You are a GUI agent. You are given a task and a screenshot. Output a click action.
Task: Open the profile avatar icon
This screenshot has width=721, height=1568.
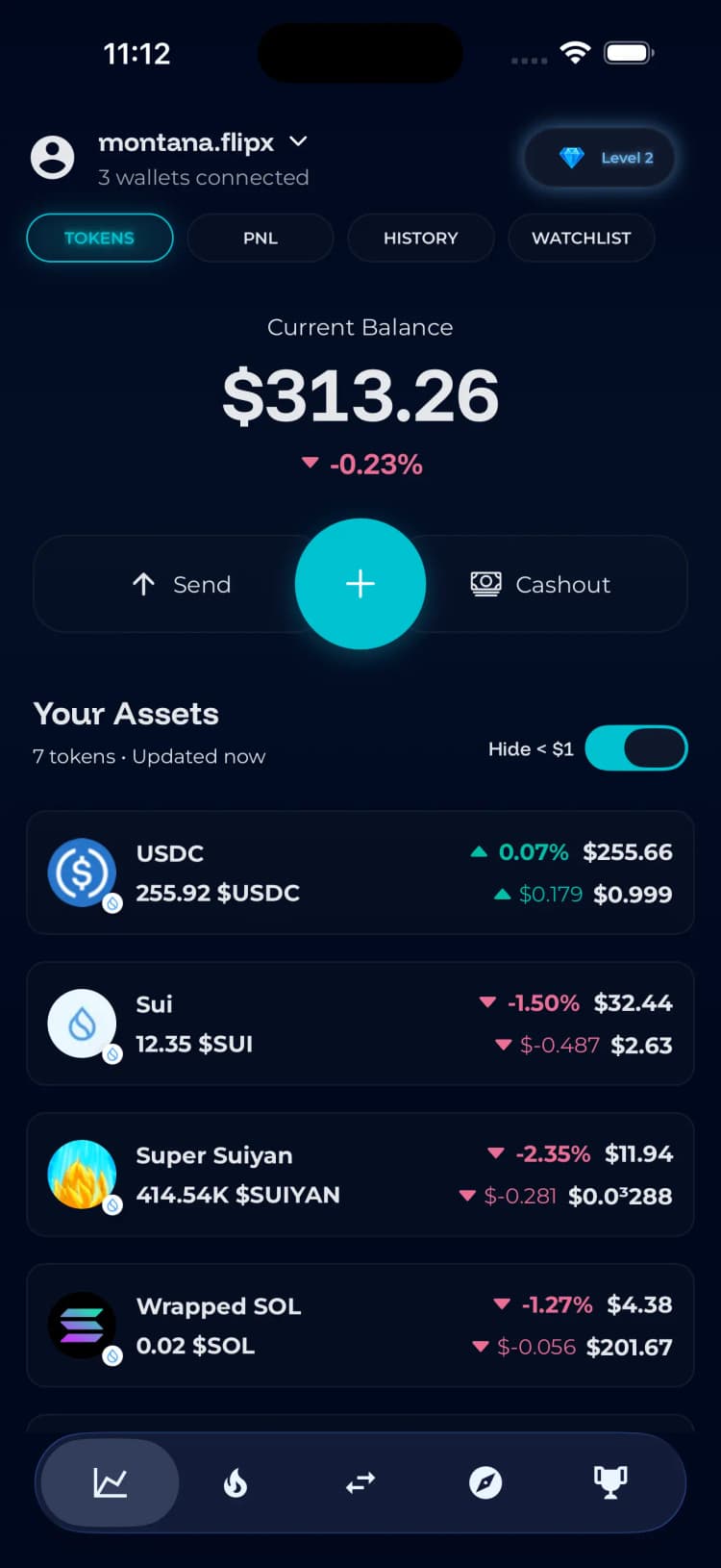coord(53,157)
